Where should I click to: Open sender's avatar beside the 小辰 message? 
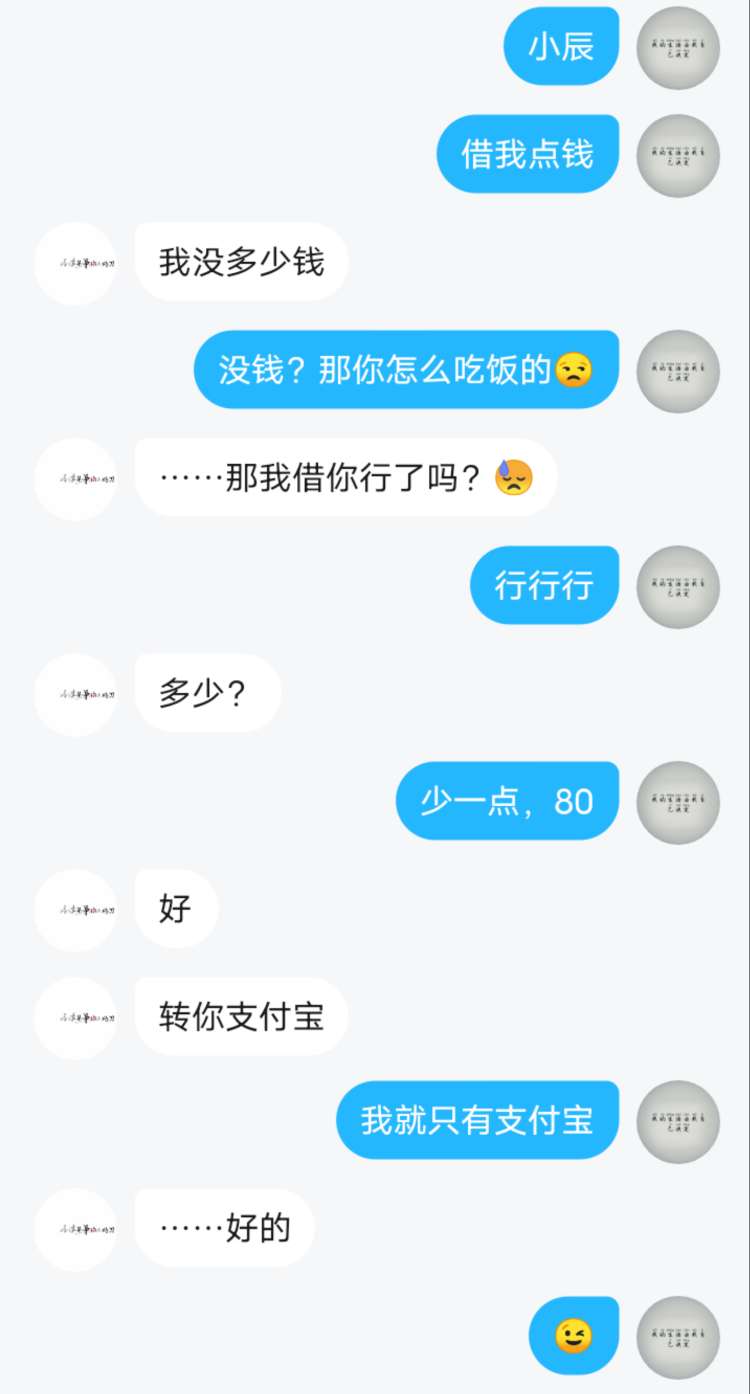click(678, 47)
